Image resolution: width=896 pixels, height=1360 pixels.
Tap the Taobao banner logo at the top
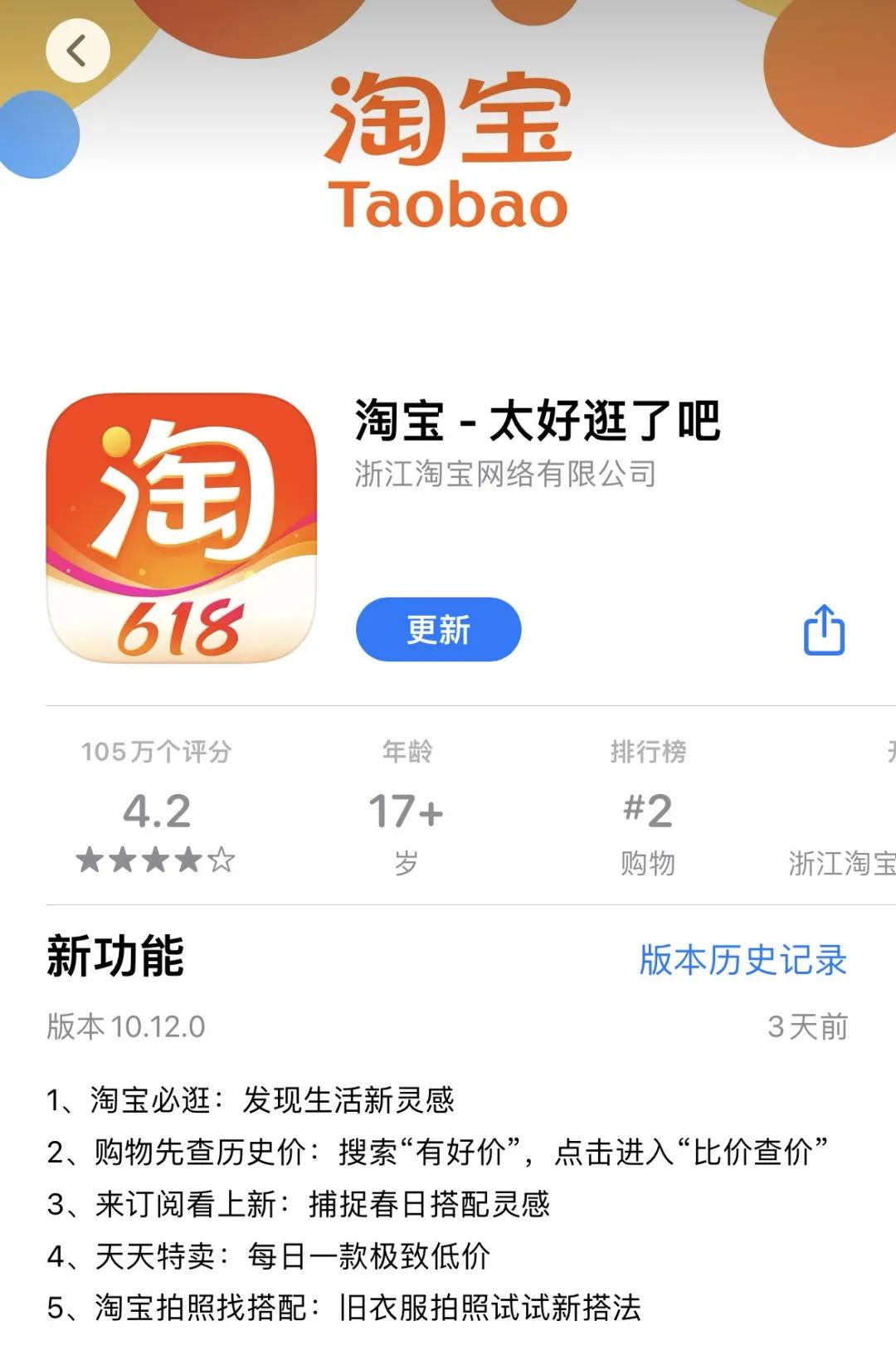(x=448, y=145)
